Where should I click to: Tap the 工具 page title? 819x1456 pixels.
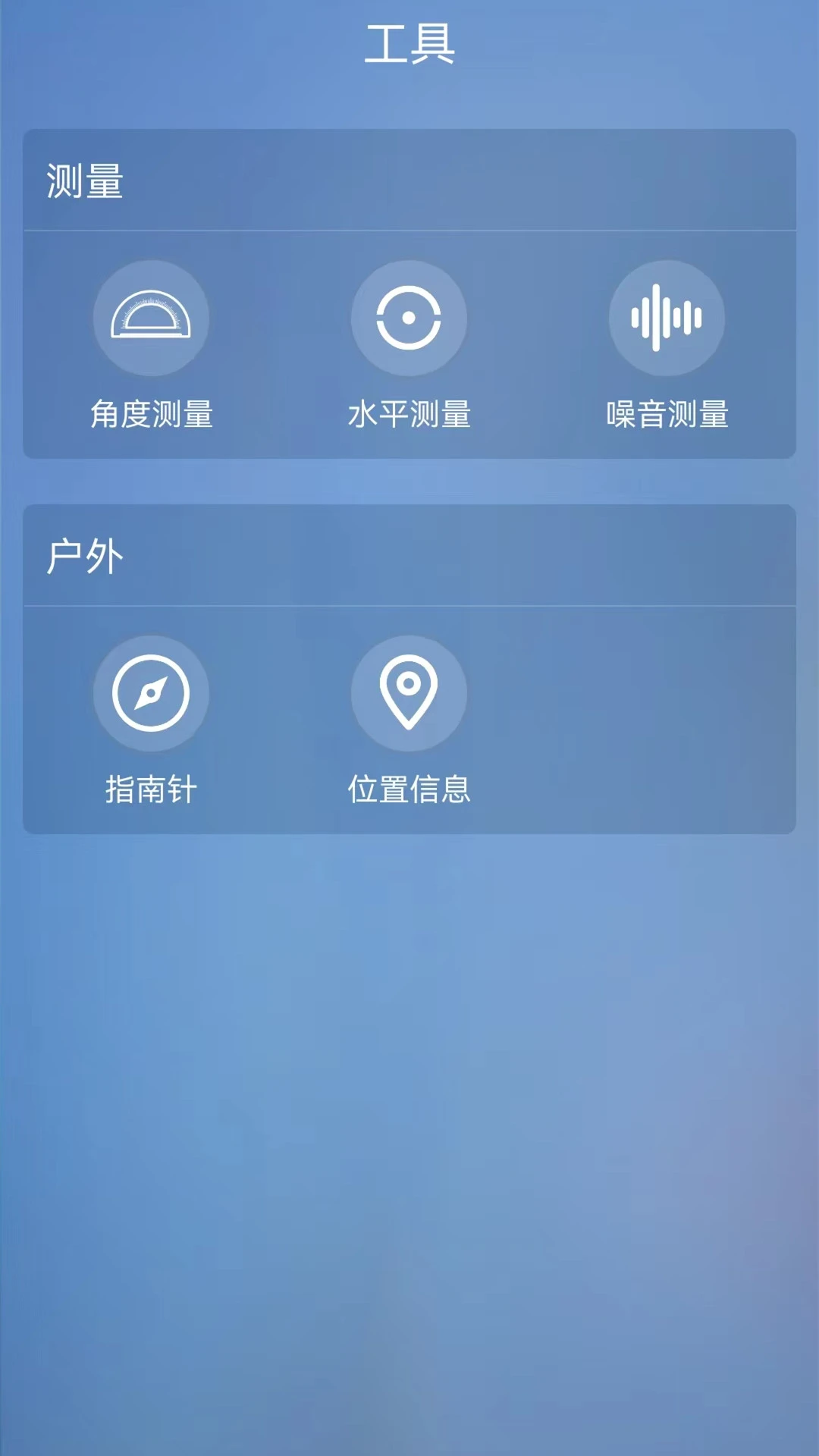pyautogui.click(x=409, y=42)
